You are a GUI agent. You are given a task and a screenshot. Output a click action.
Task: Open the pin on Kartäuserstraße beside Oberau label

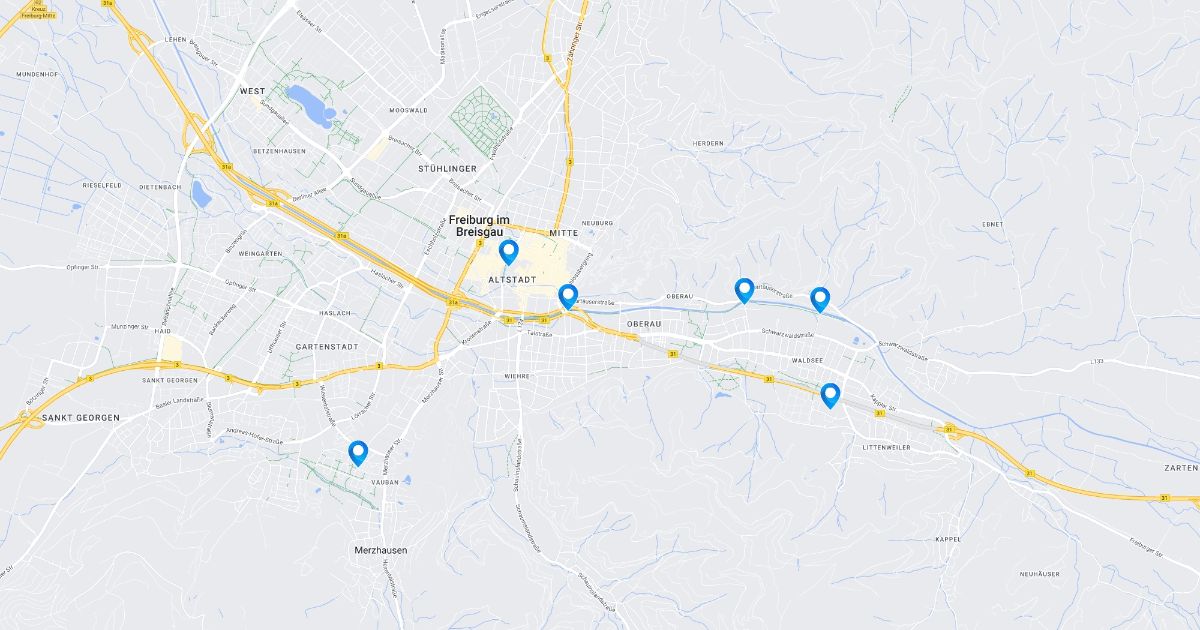click(x=744, y=290)
